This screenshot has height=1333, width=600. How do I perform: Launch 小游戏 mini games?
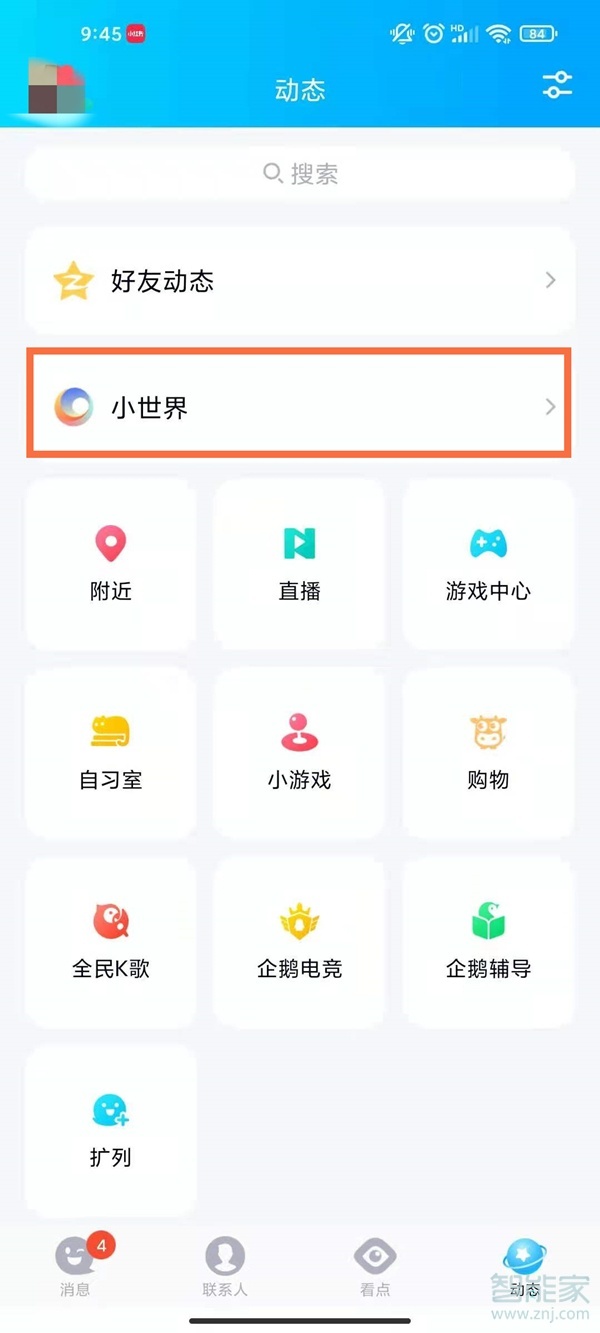point(299,752)
